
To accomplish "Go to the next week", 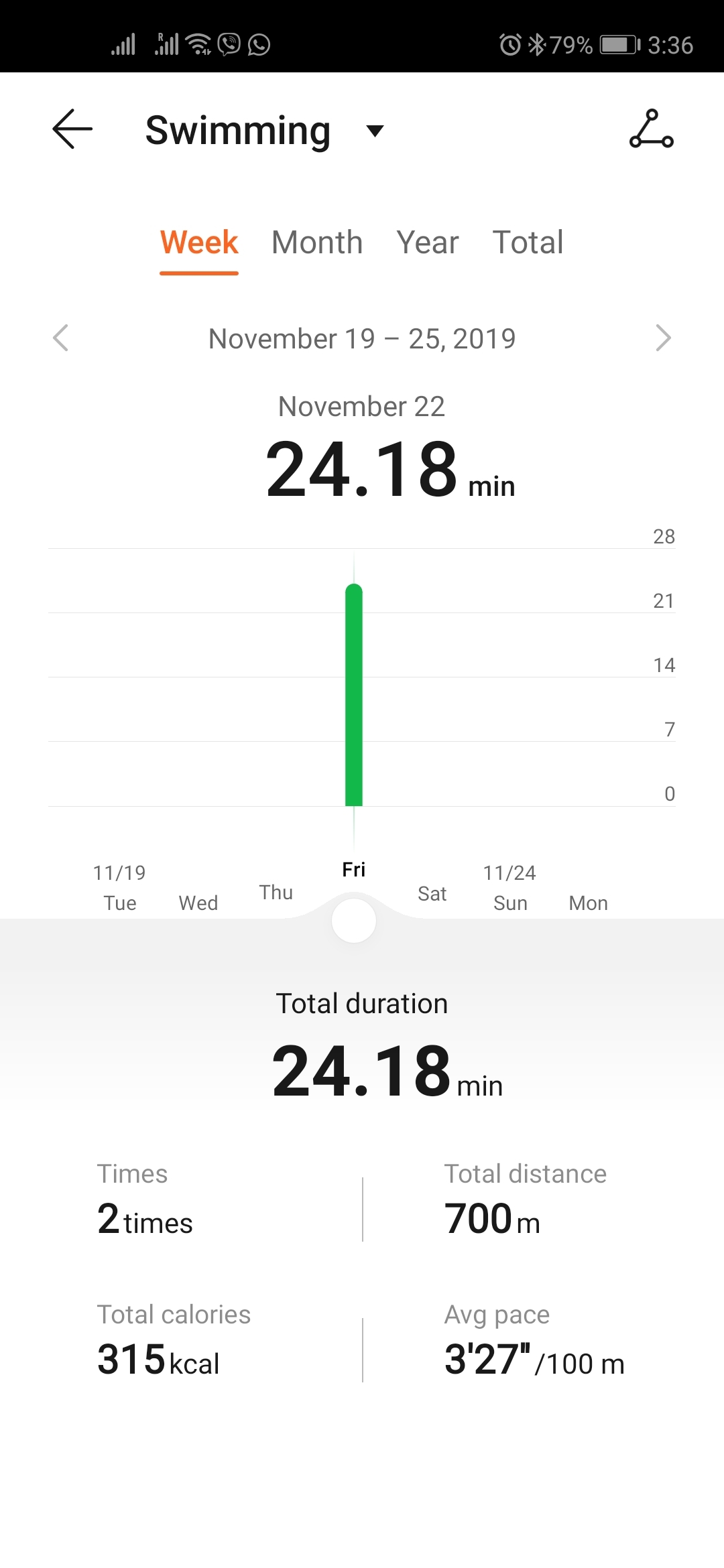I will (x=663, y=338).
